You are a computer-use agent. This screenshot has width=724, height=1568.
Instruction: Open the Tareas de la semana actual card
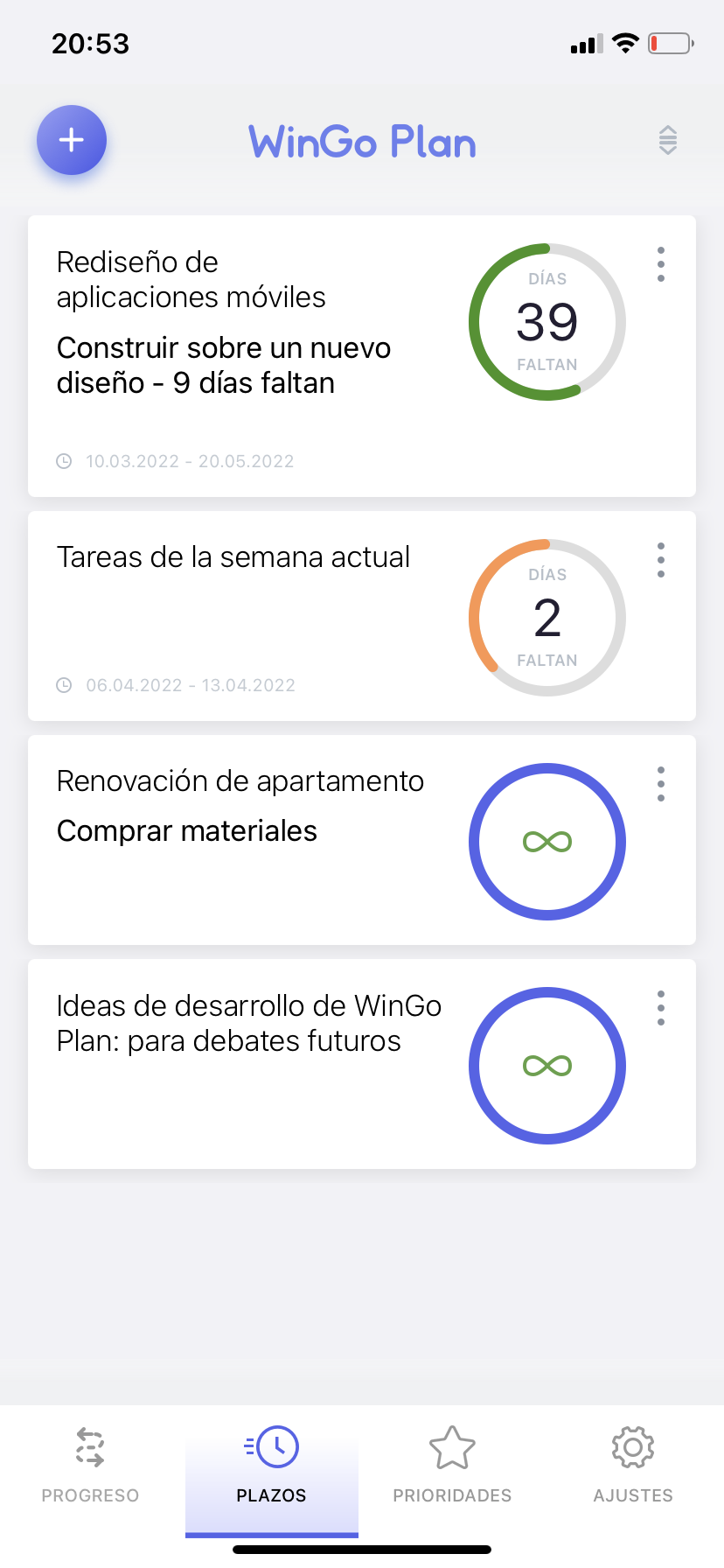[233, 556]
